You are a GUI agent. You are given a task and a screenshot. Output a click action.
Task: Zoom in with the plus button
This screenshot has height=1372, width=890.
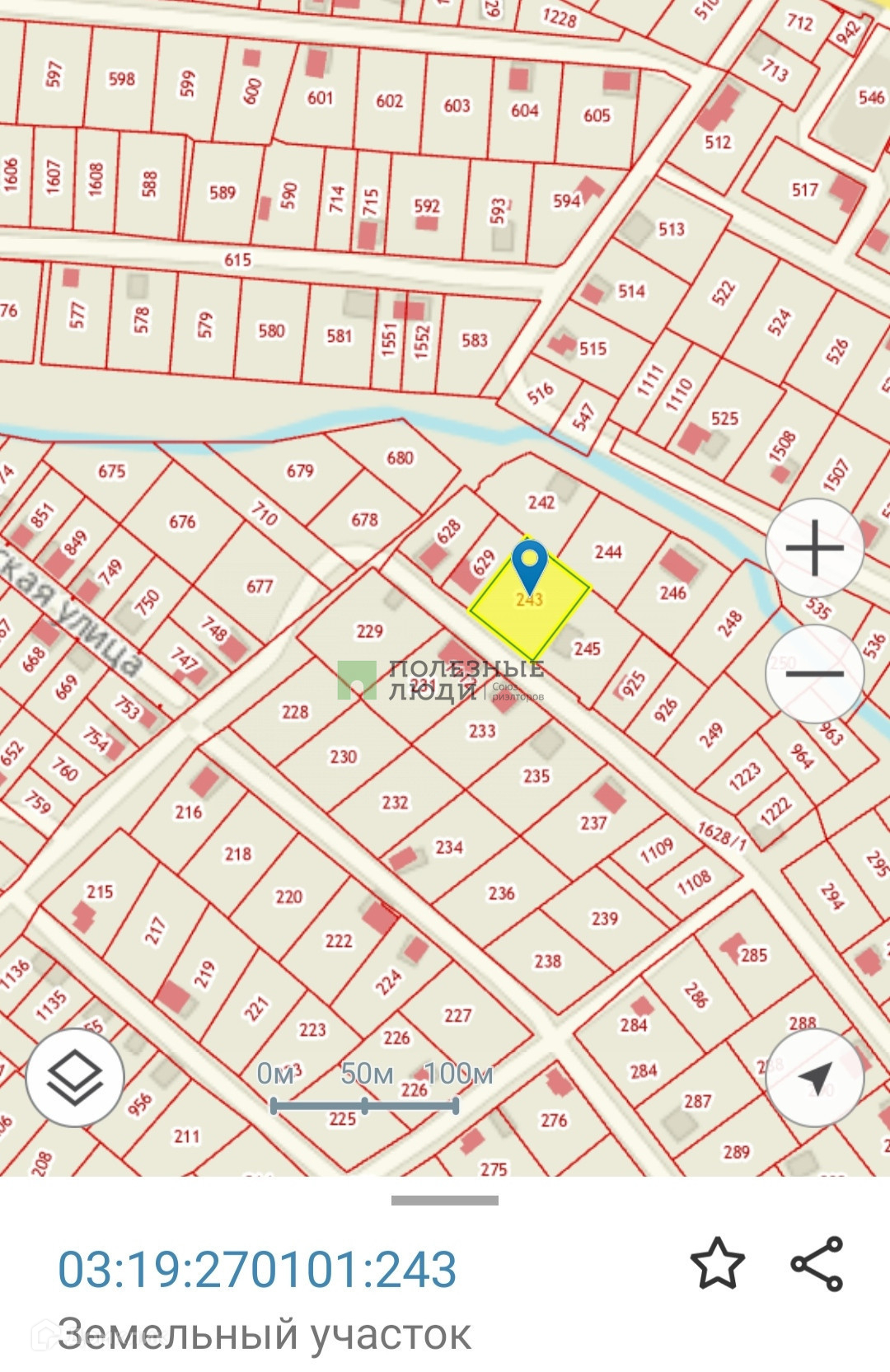[814, 548]
